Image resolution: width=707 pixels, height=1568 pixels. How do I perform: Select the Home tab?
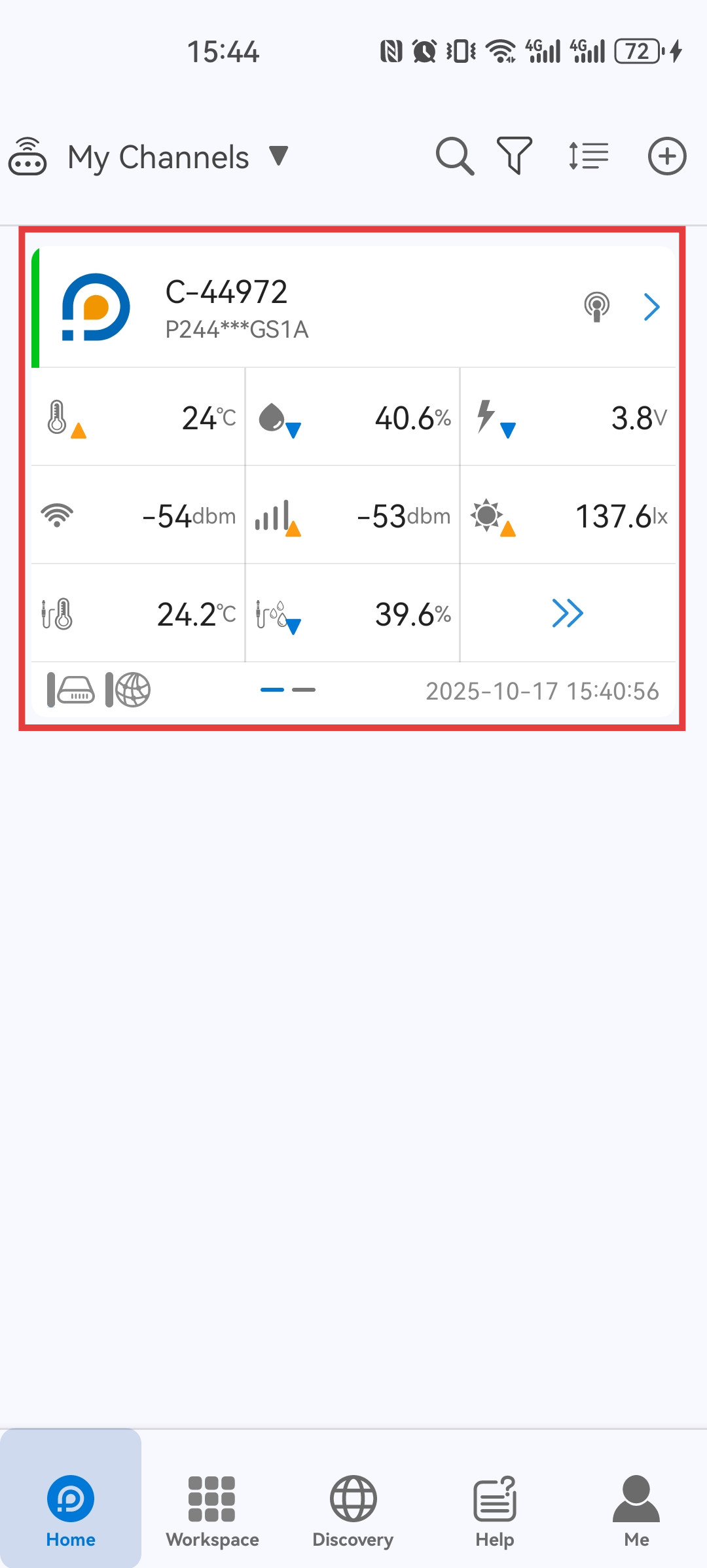pyautogui.click(x=71, y=1499)
